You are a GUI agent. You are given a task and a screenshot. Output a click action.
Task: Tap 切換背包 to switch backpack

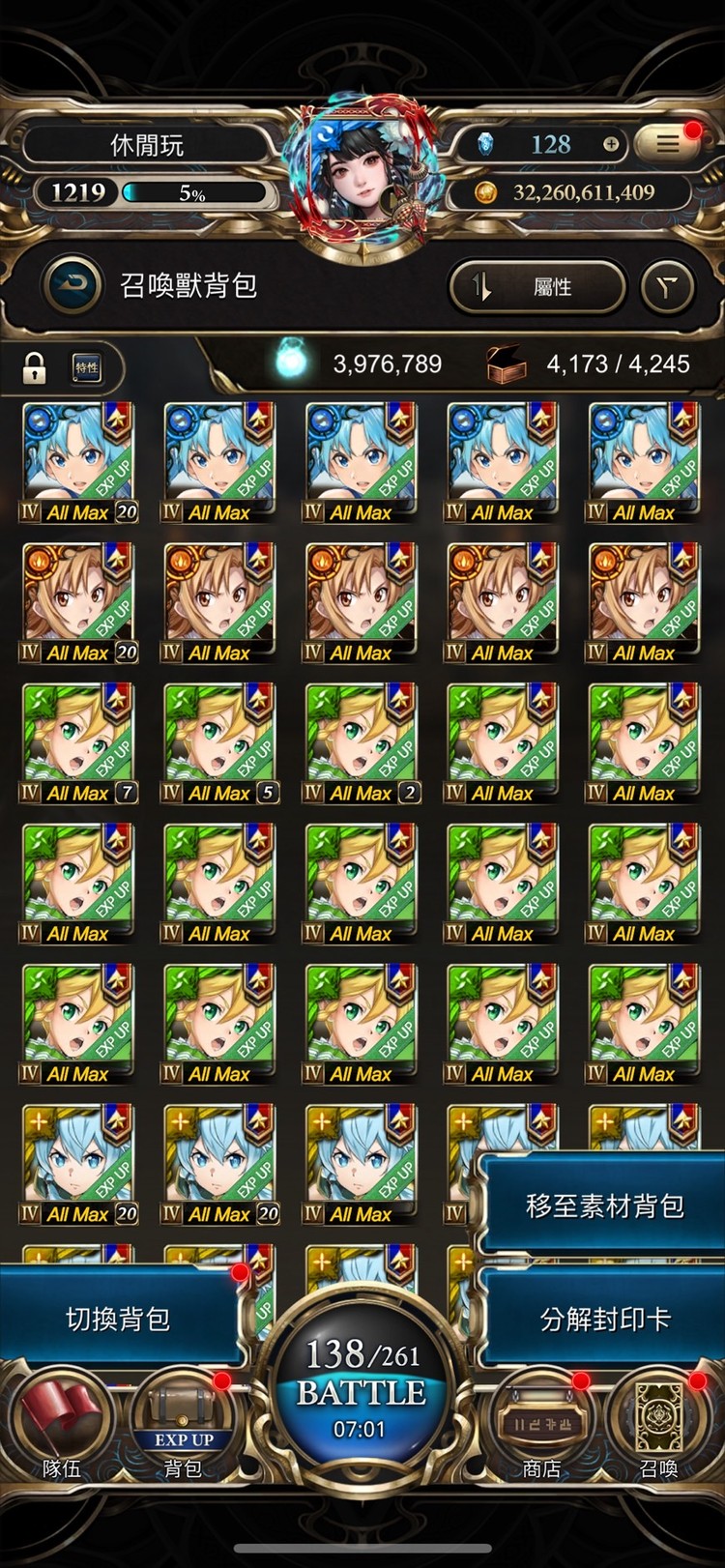click(x=118, y=1319)
